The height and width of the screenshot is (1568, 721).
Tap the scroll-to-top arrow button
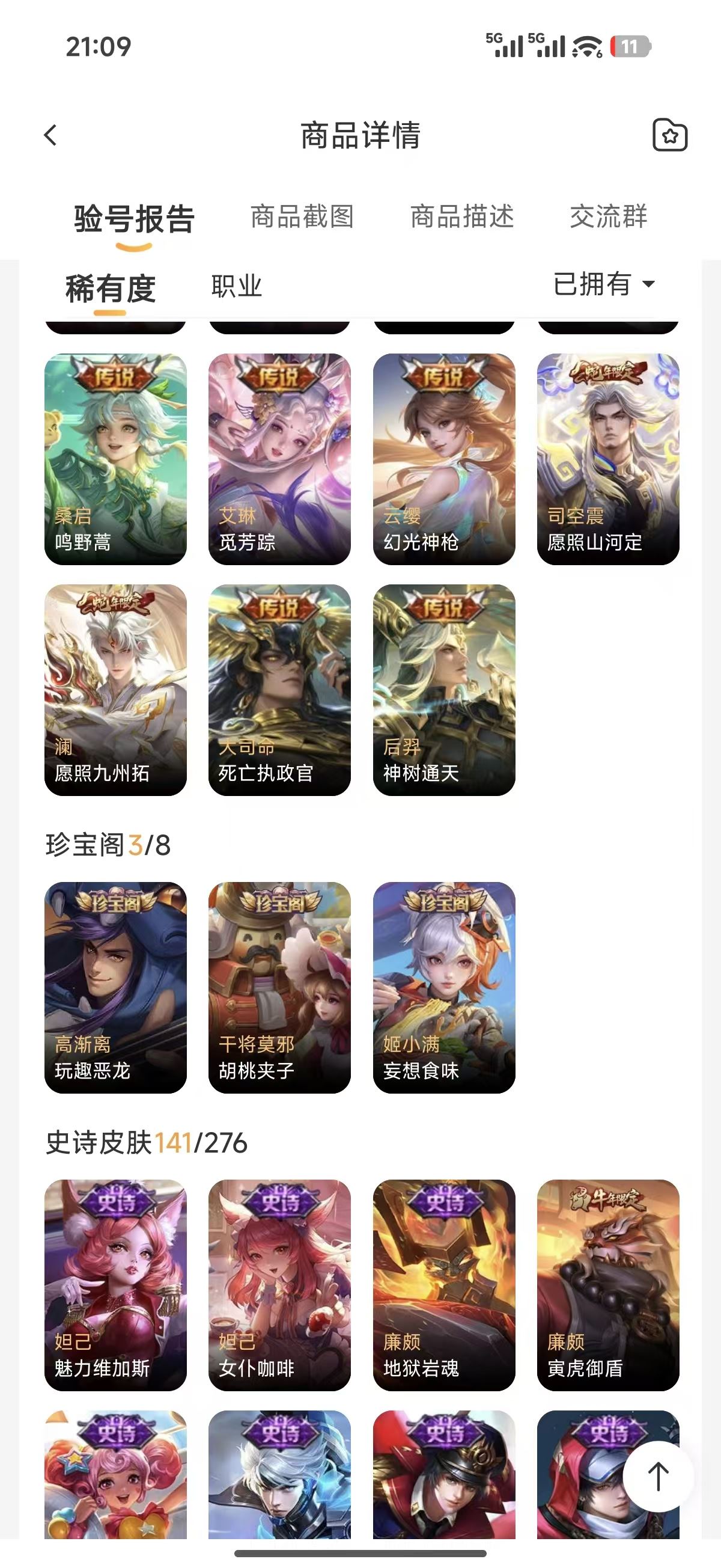[x=658, y=1476]
